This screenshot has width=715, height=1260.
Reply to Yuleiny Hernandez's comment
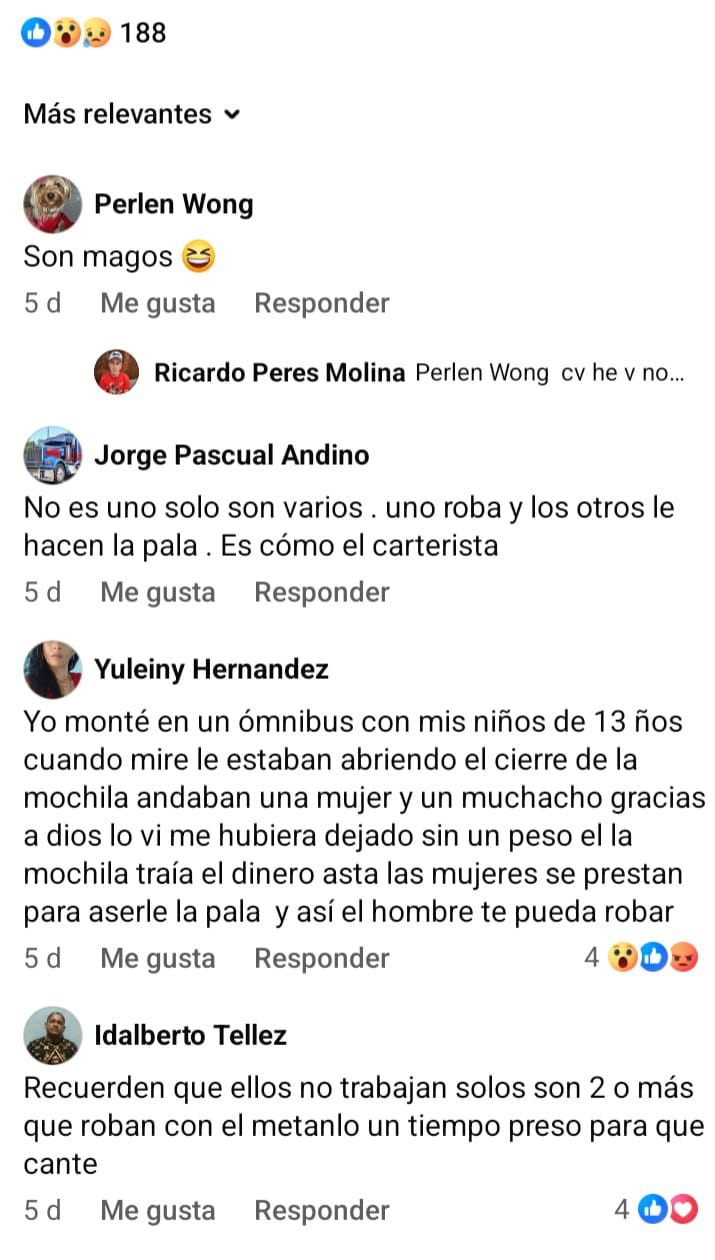(321, 958)
